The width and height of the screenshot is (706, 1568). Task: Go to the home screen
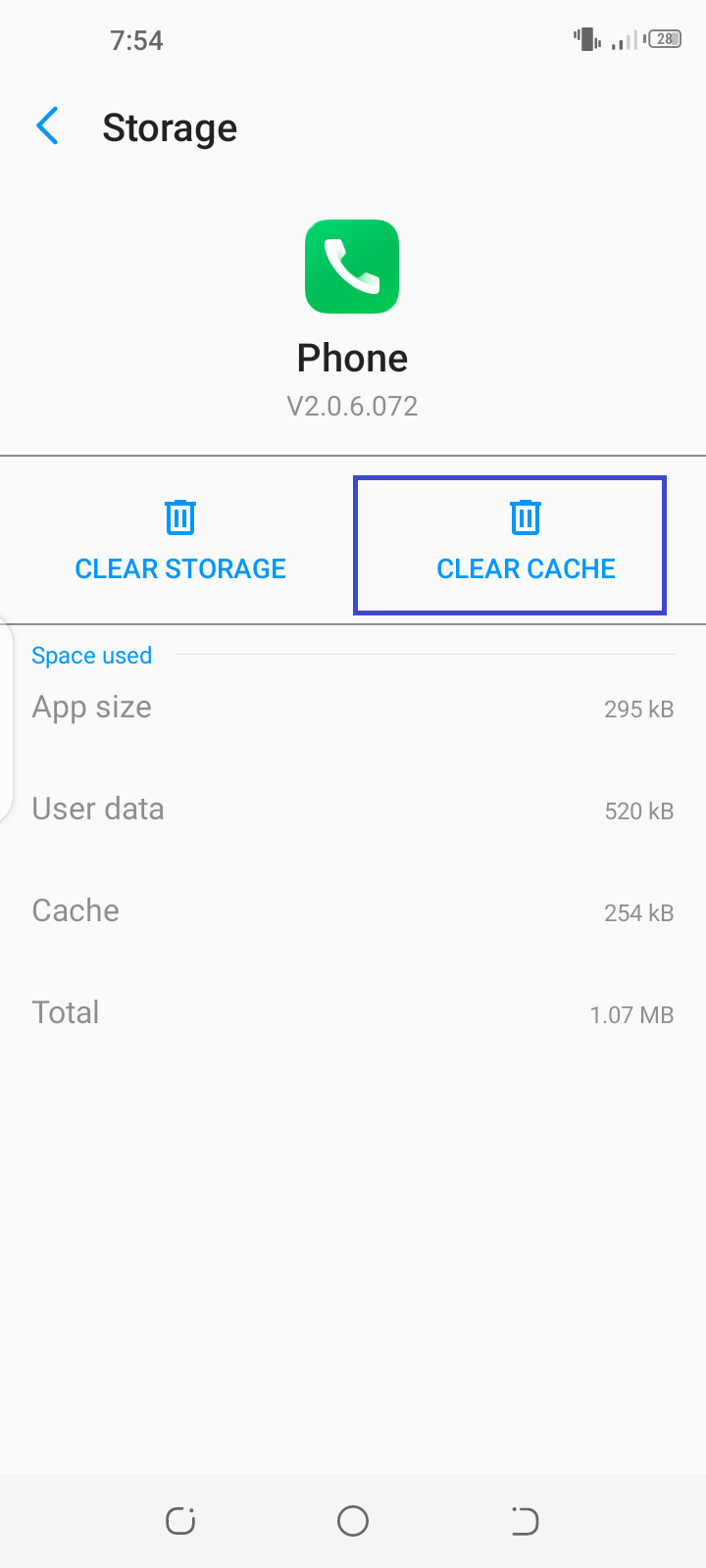pos(353,1521)
